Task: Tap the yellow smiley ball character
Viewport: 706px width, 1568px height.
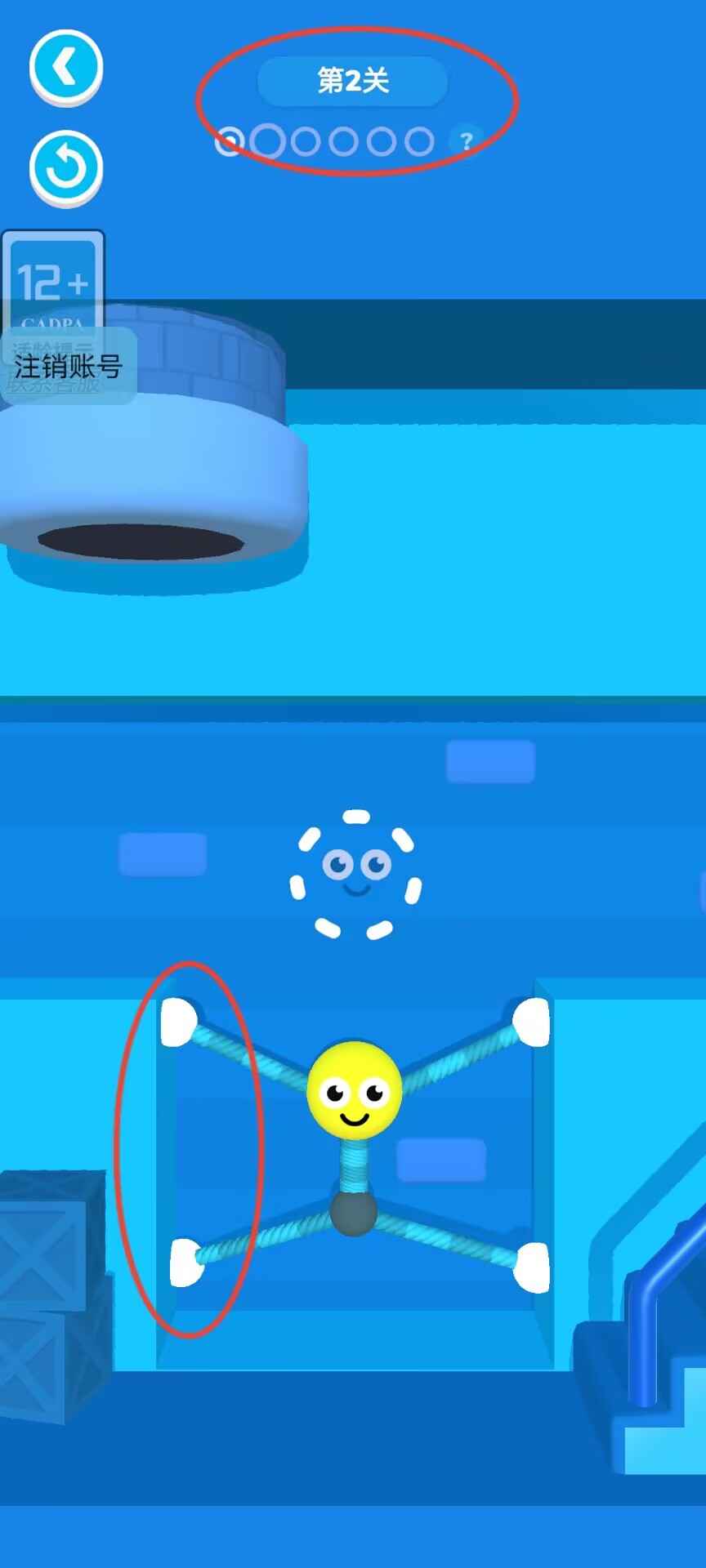Action: pyautogui.click(x=354, y=1090)
